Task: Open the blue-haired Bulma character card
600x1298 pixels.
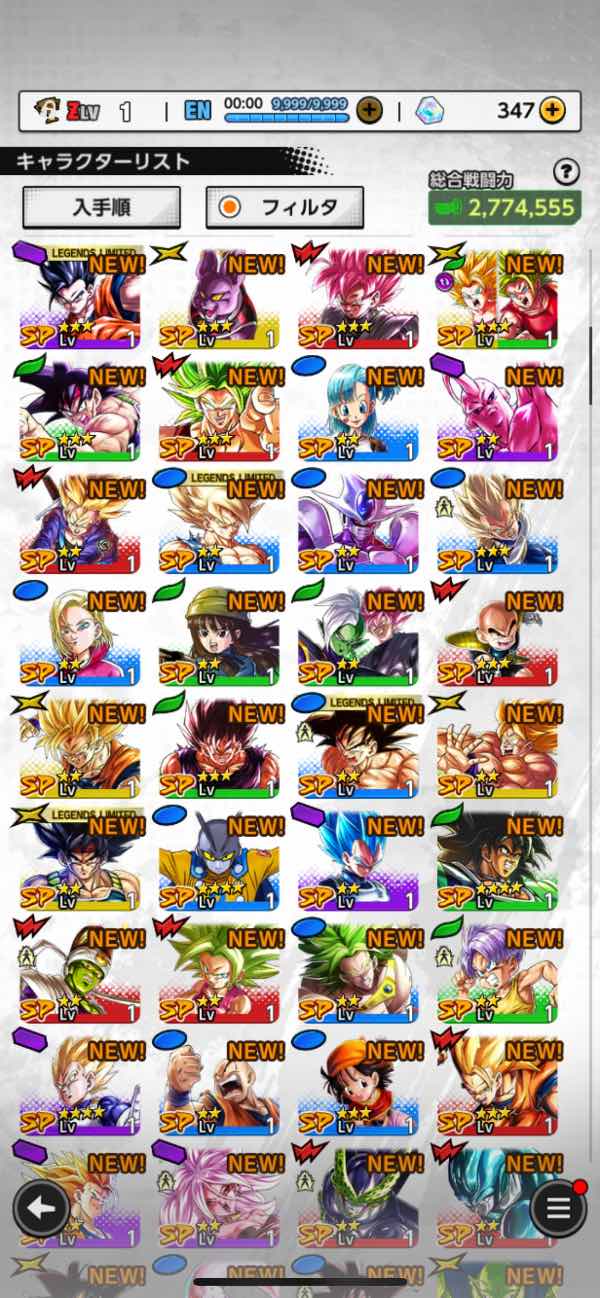Action: (358, 410)
